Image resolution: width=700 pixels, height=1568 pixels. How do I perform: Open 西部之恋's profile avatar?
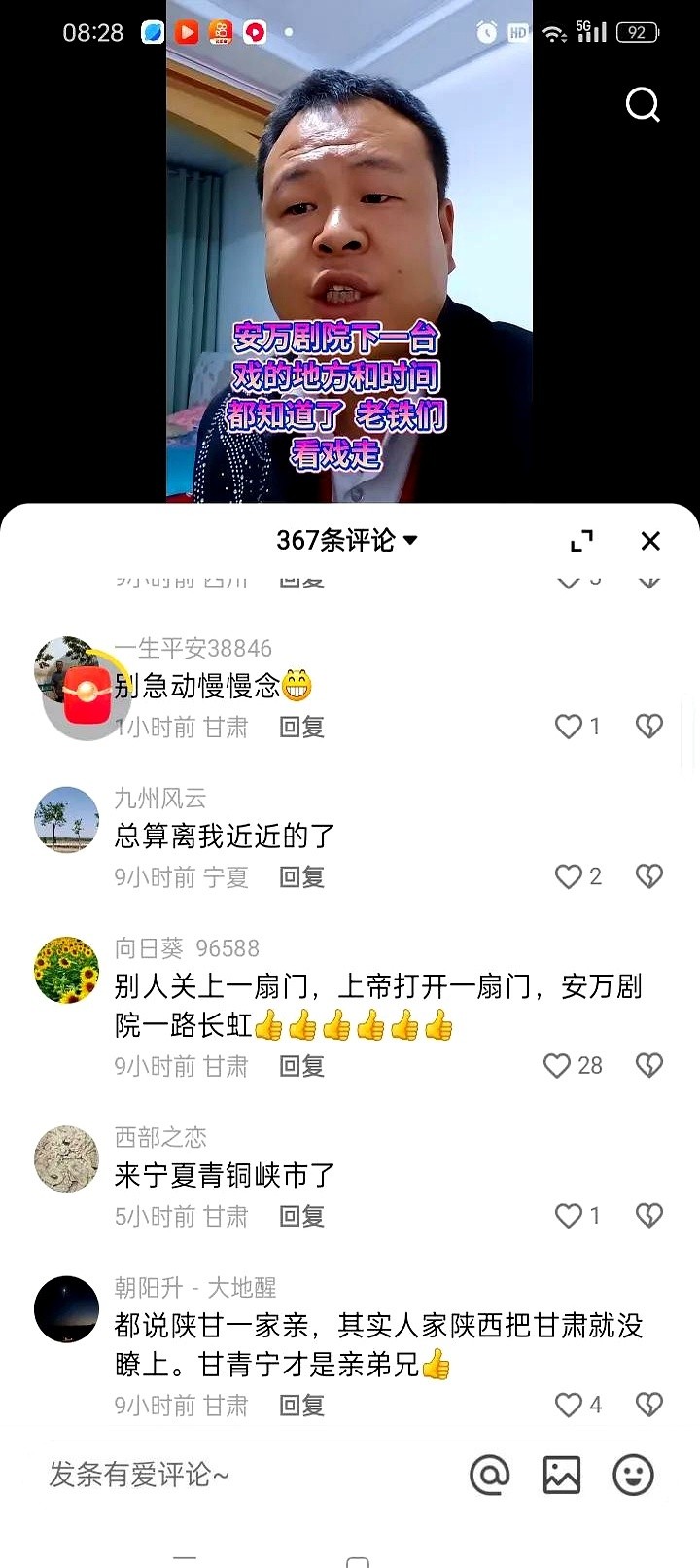(66, 1158)
